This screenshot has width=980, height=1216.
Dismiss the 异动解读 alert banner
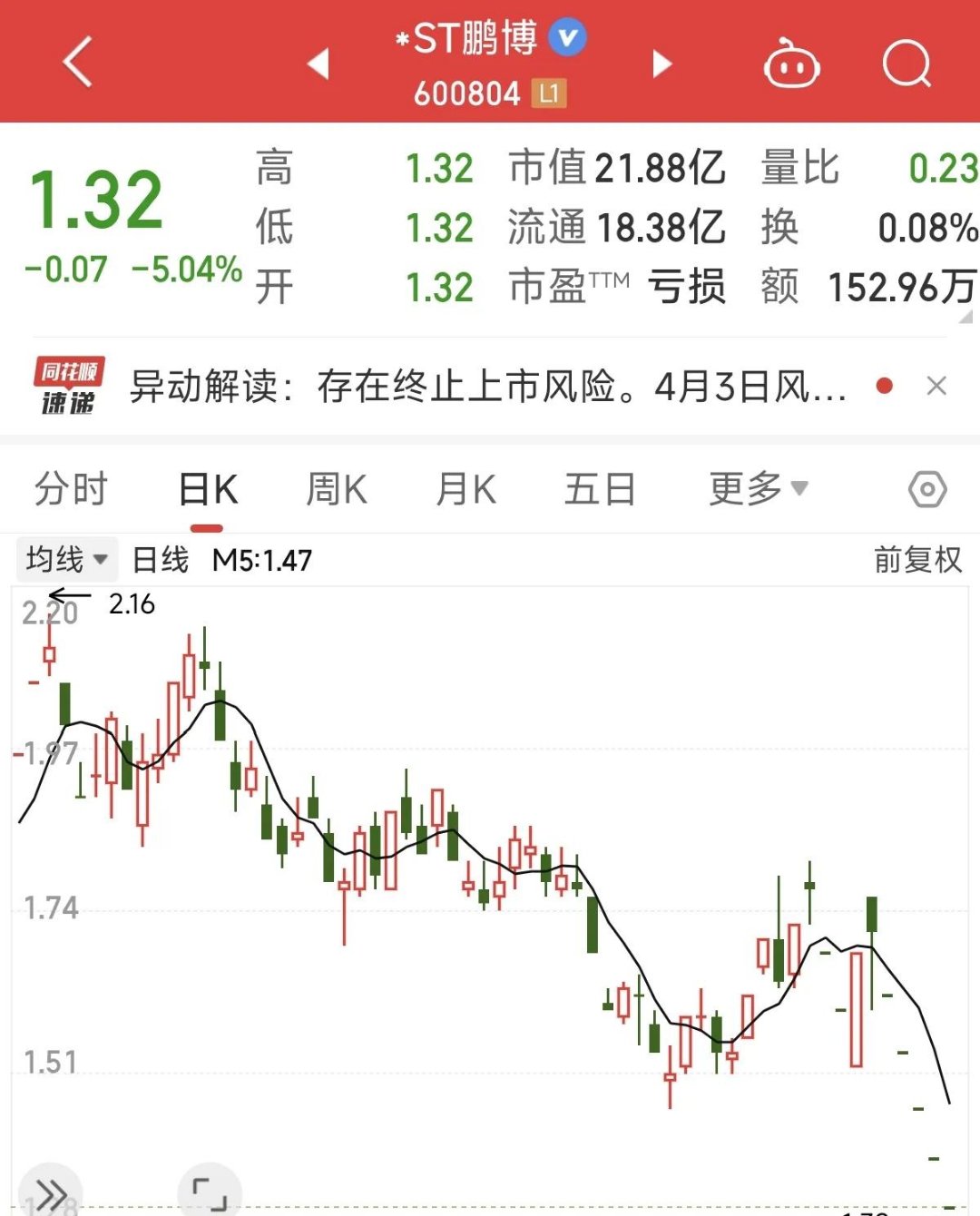pyautogui.click(x=936, y=386)
